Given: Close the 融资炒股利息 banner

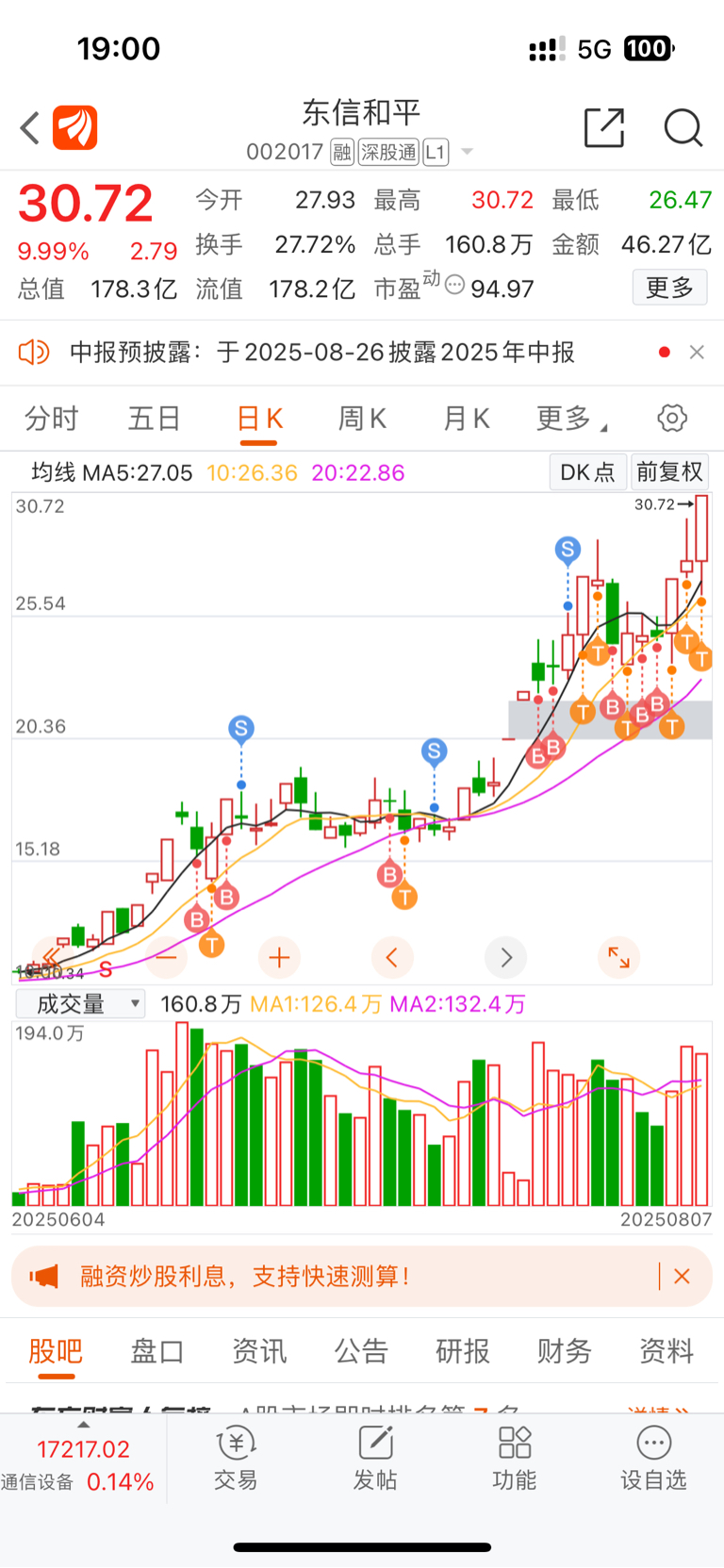Looking at the screenshot, I should pyautogui.click(x=682, y=1277).
